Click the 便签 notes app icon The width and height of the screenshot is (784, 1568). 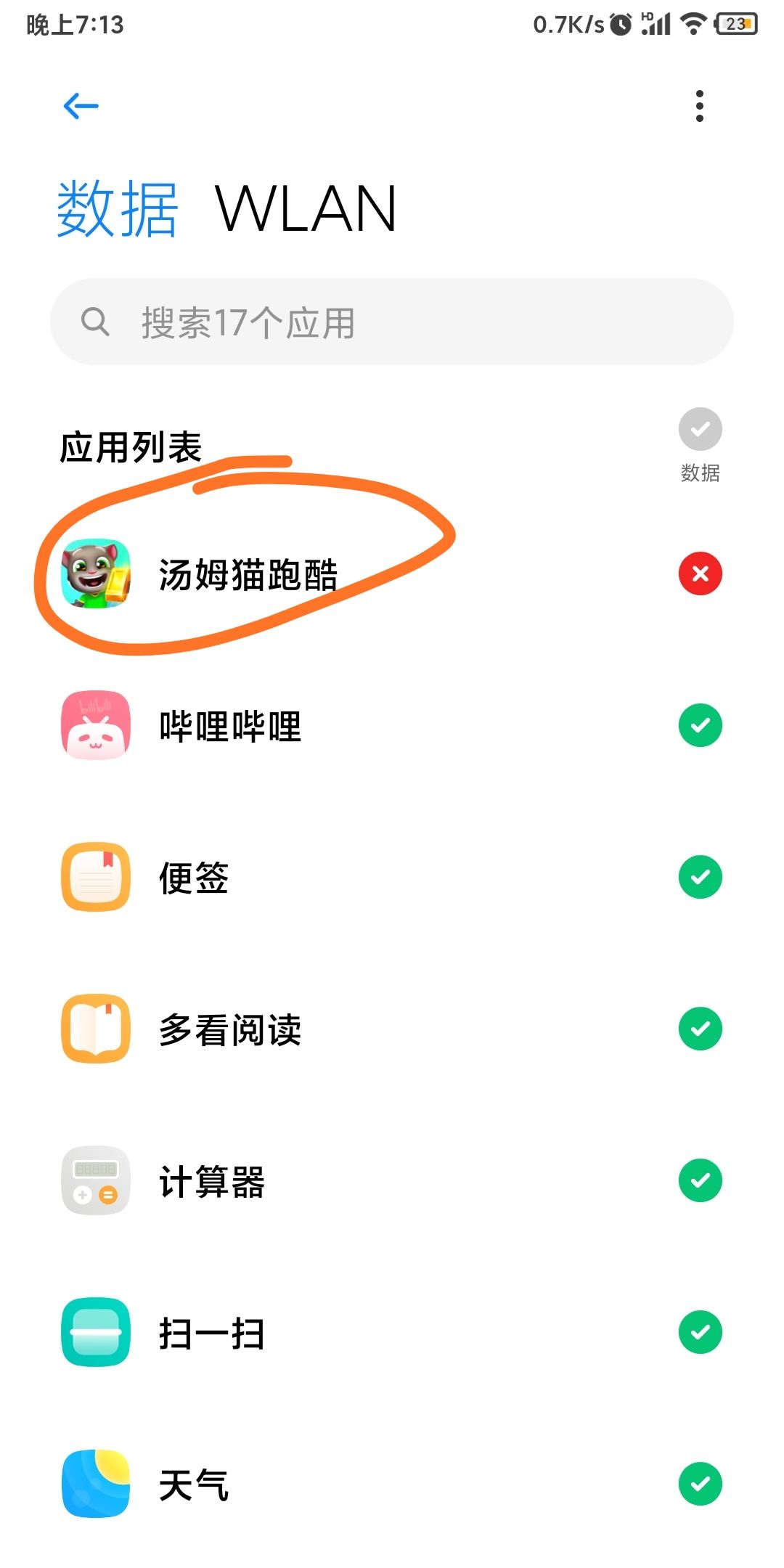(x=95, y=878)
